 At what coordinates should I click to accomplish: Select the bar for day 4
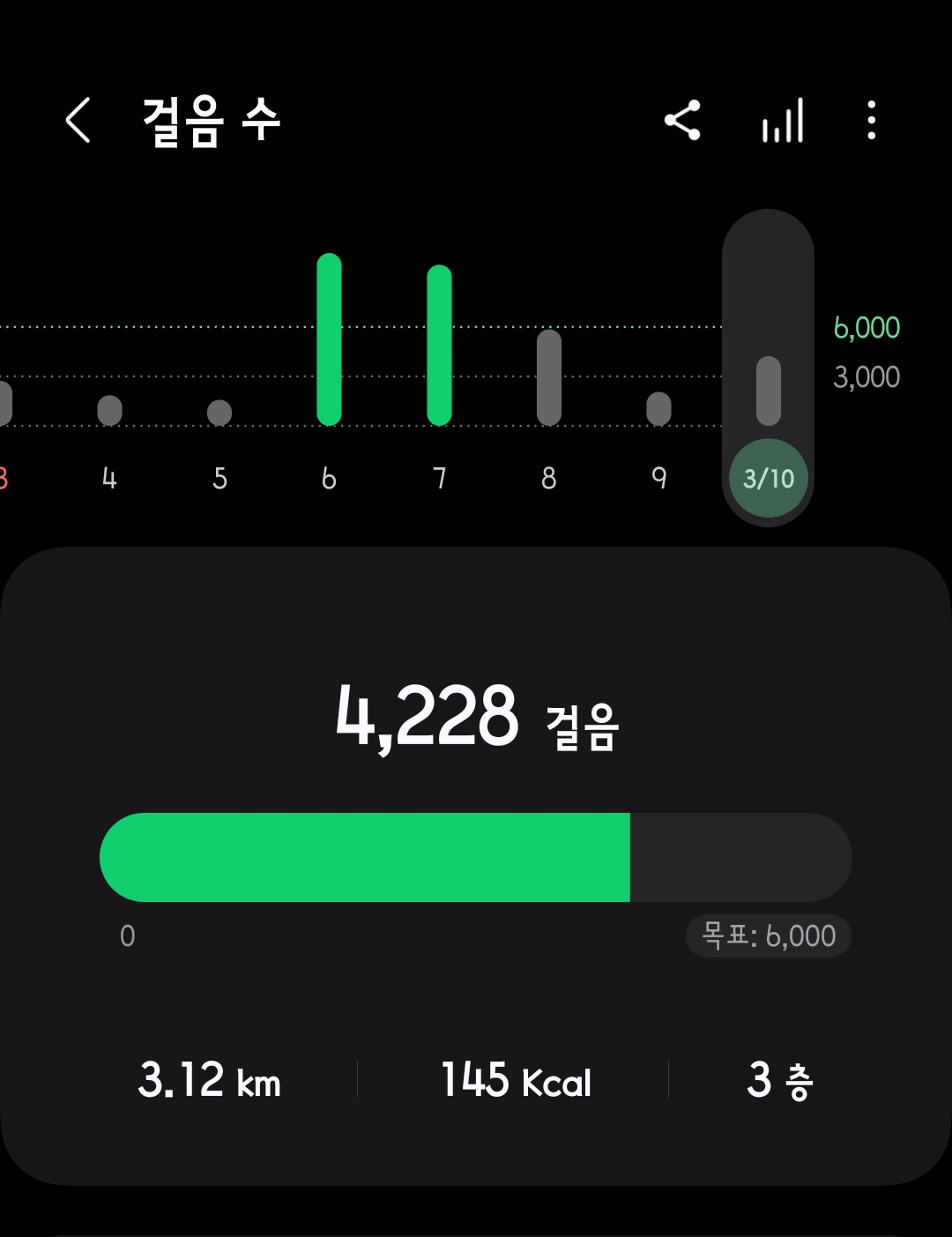(109, 410)
